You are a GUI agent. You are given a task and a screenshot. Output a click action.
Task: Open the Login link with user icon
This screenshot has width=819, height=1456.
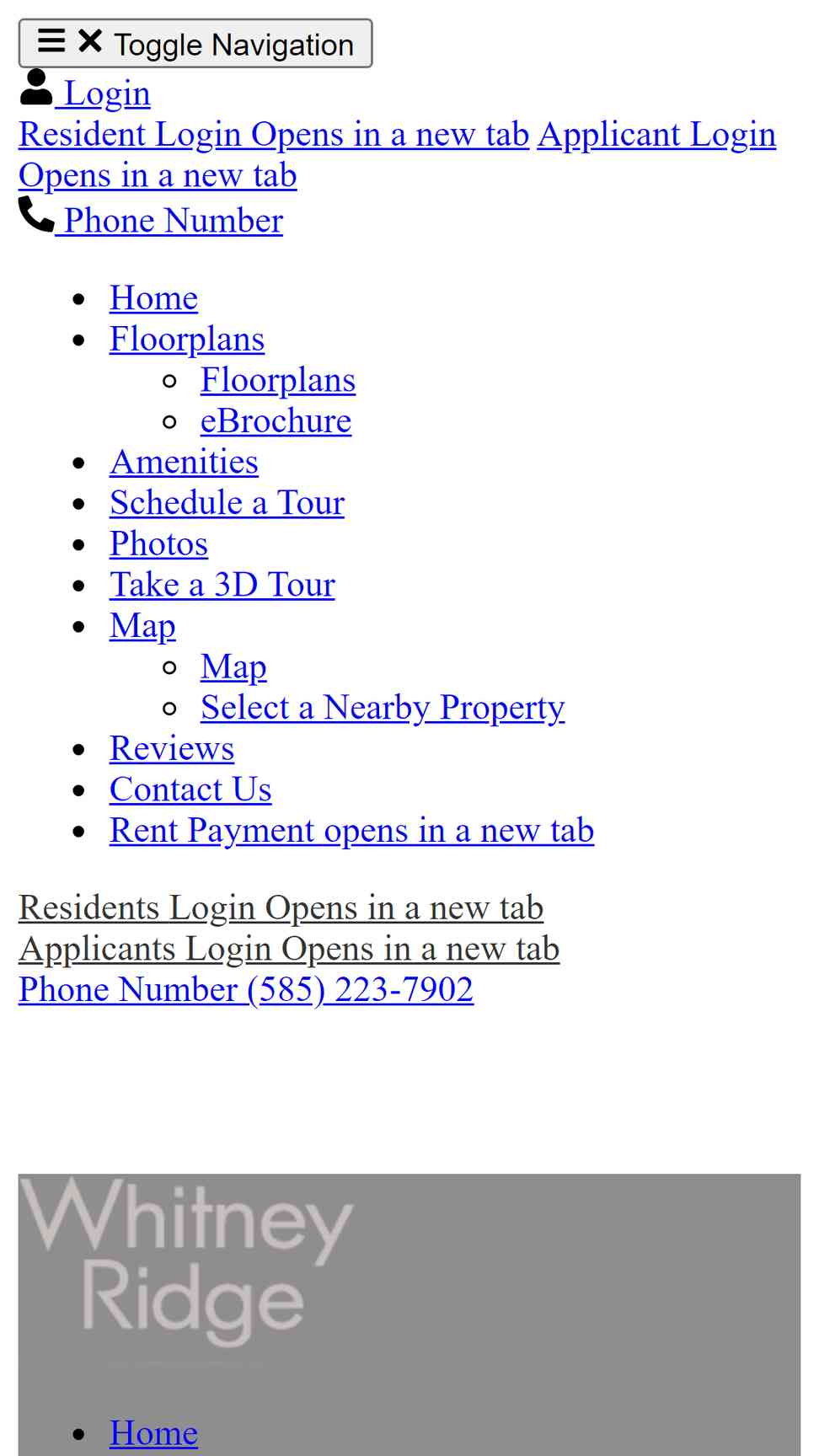coord(84,91)
